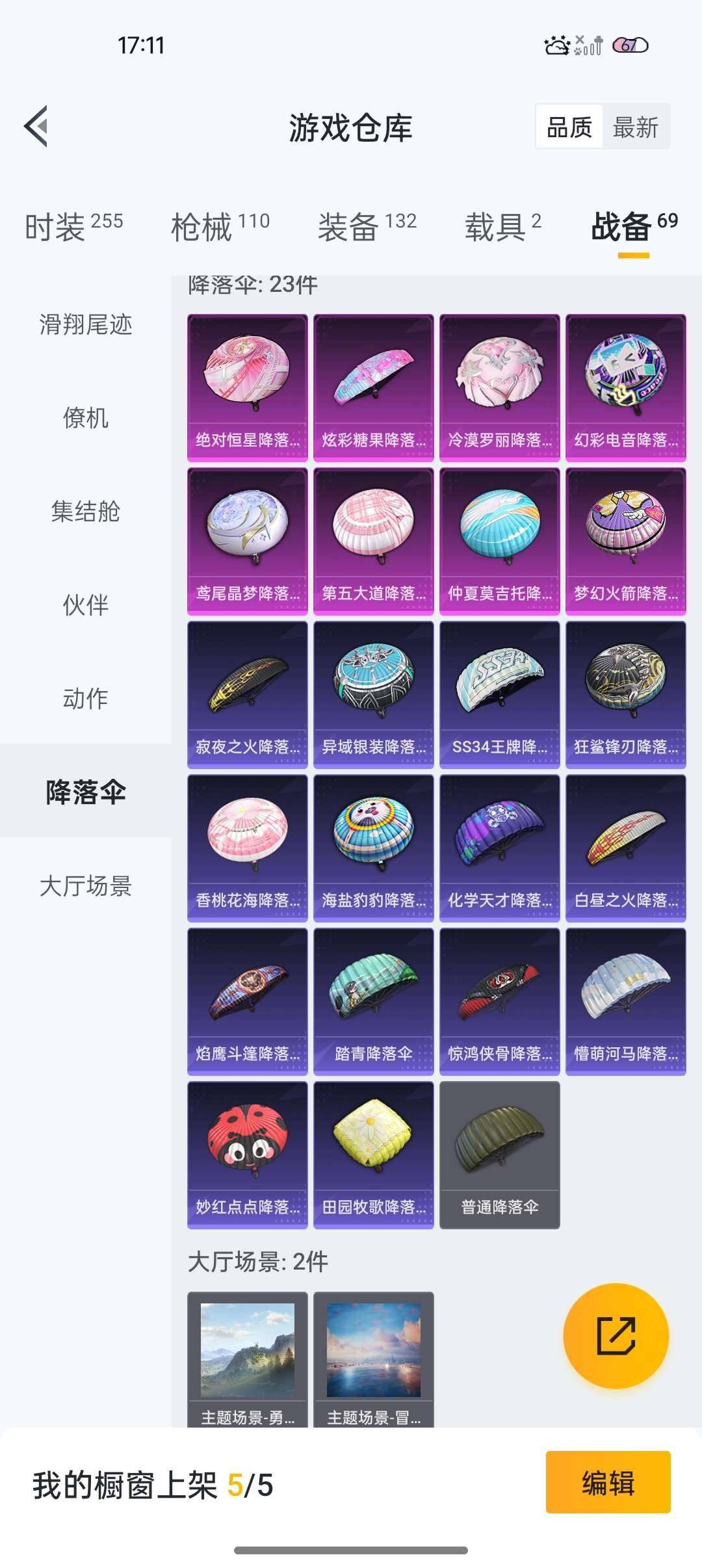Open the 绝对恒星 parachute details

click(x=248, y=384)
